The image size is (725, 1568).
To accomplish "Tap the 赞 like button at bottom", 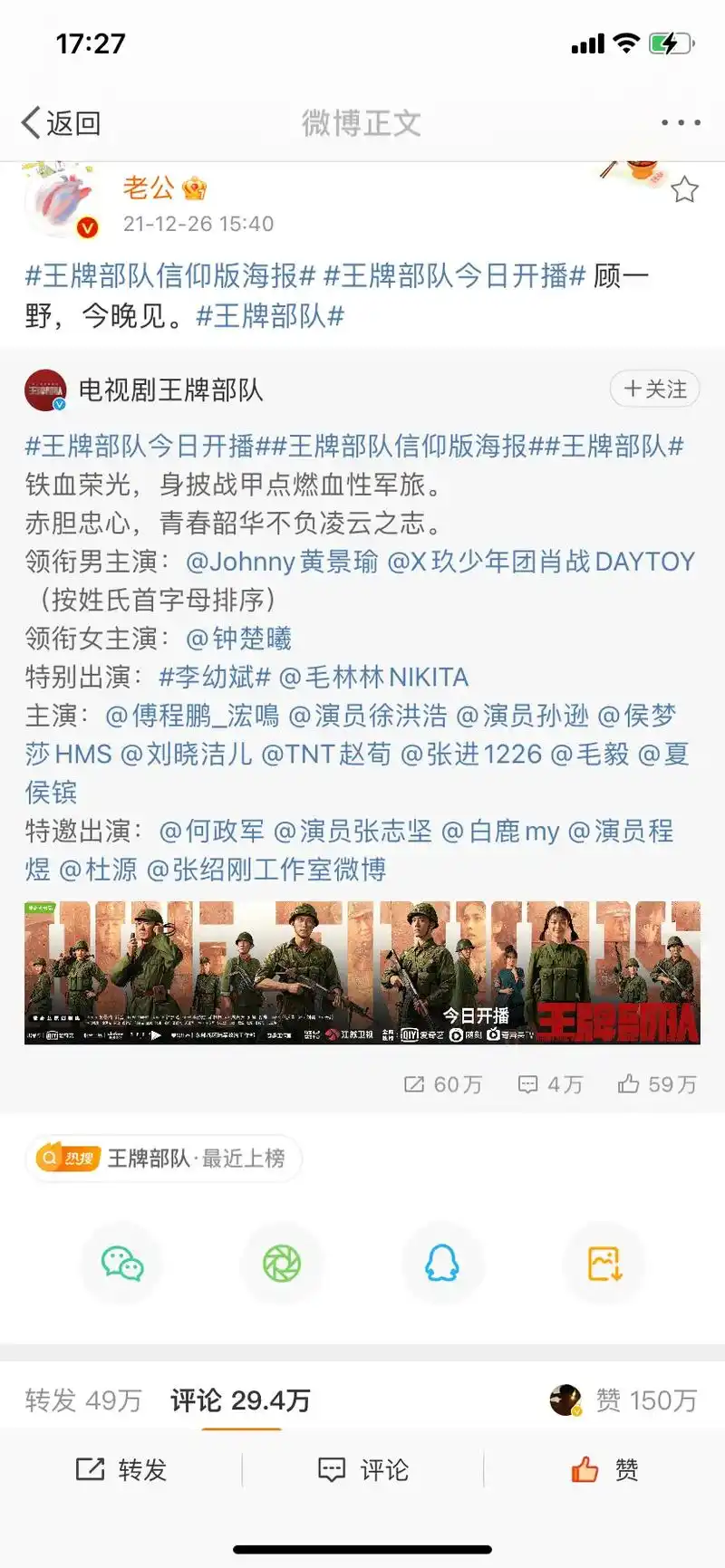I will click(604, 1469).
